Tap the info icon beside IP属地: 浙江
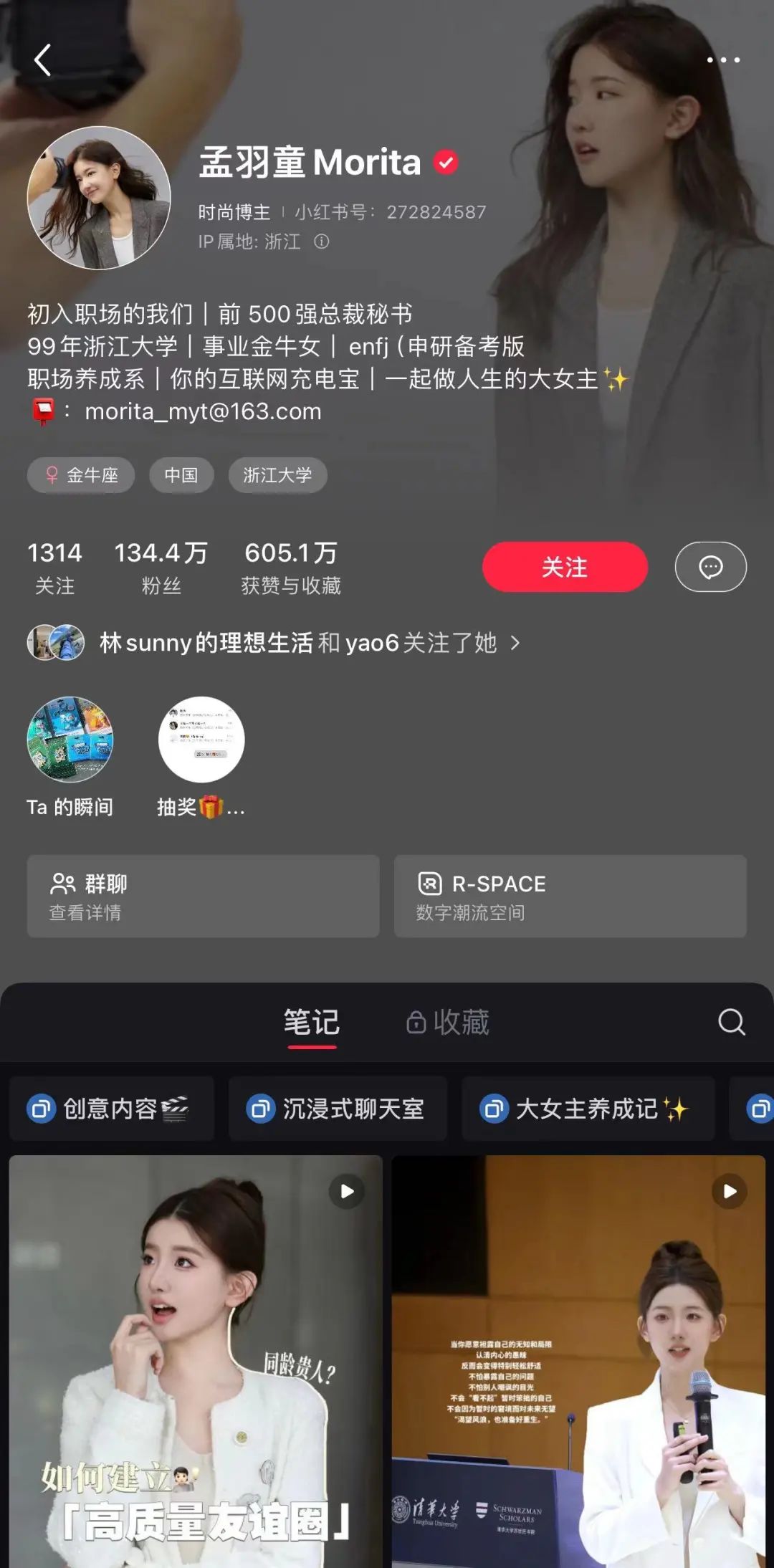Image resolution: width=774 pixels, height=1568 pixels. (320, 243)
